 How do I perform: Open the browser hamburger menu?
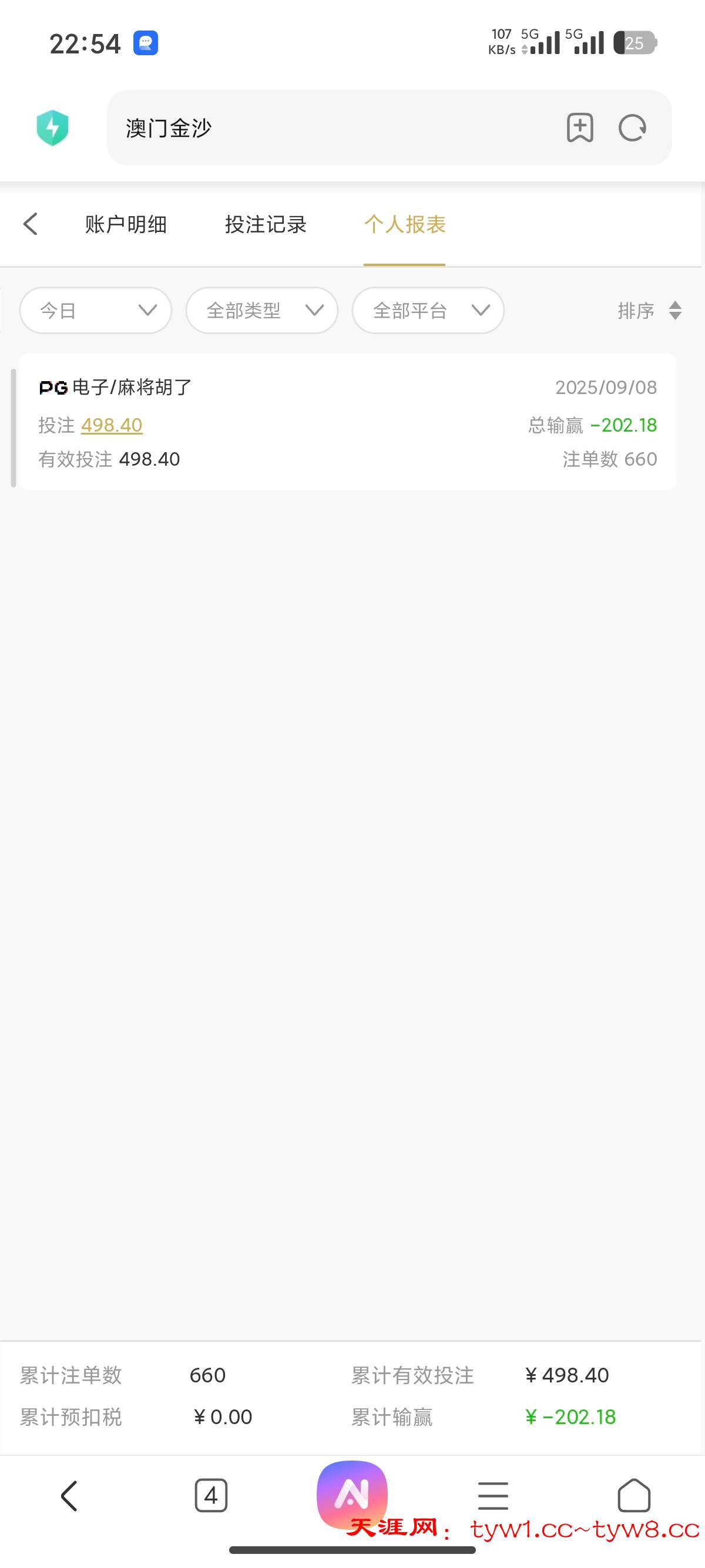tap(493, 1496)
